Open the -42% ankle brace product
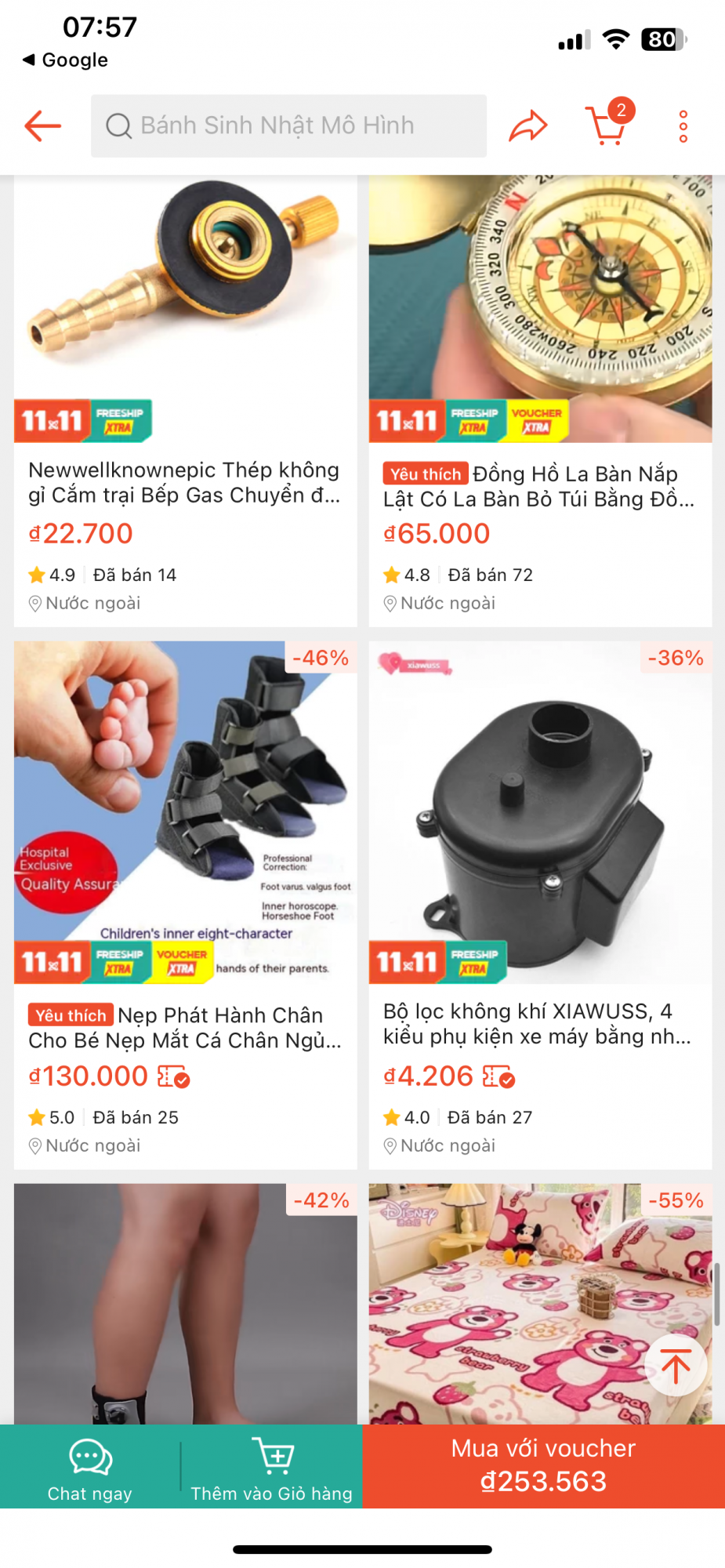Screen dimensions: 725x1568 click(x=185, y=1301)
